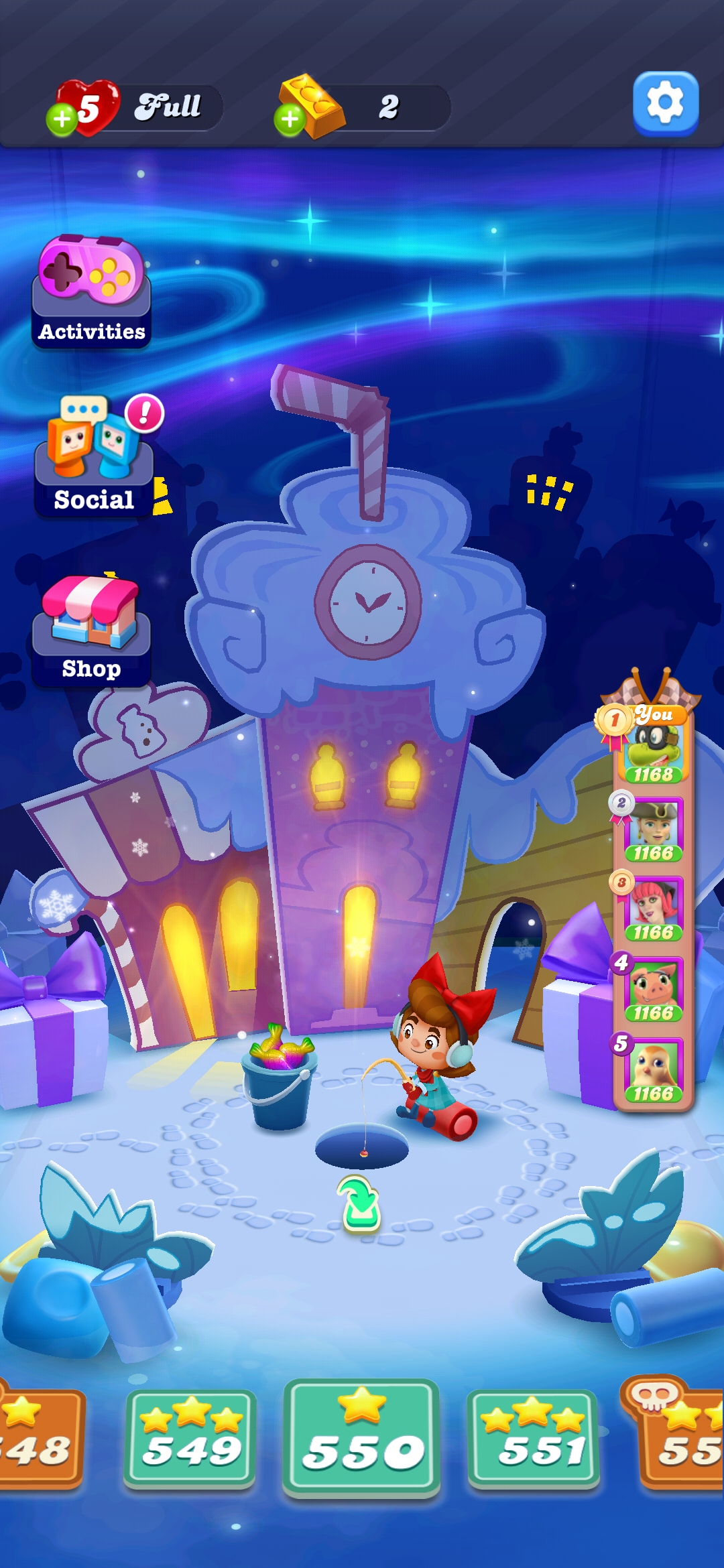Open the settings gear

click(665, 103)
